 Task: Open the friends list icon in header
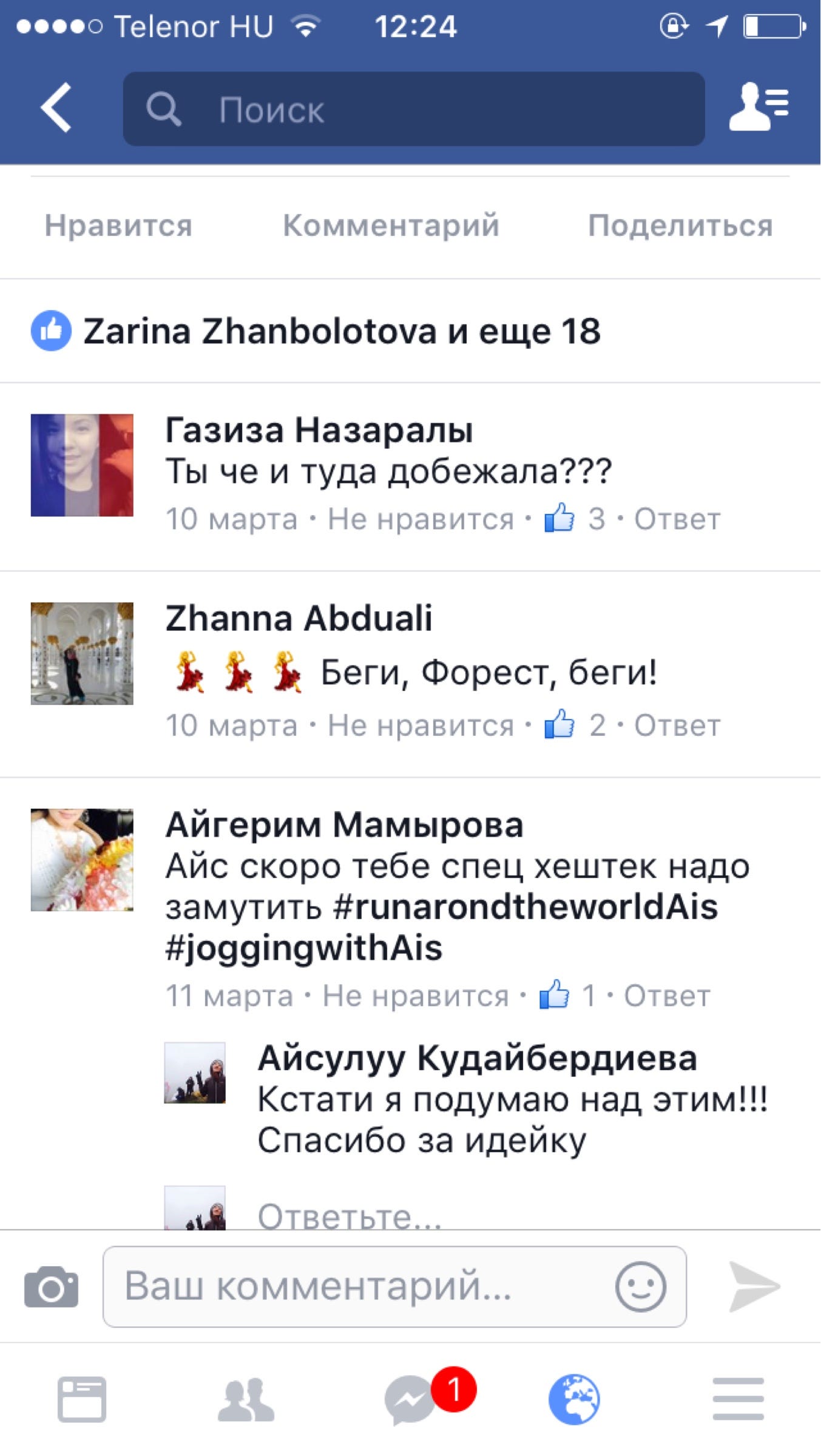coord(758,107)
